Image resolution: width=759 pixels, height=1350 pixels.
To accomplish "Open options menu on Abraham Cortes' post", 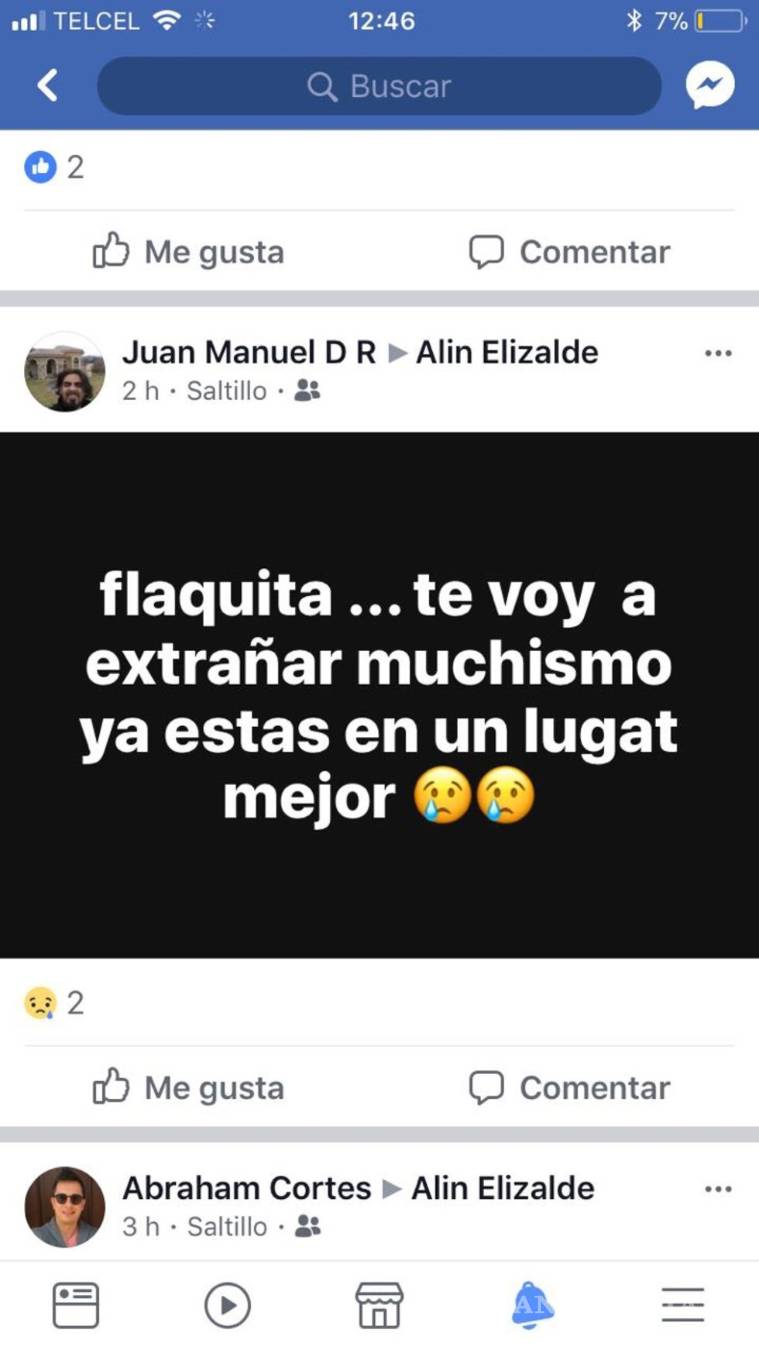I will (718, 1188).
